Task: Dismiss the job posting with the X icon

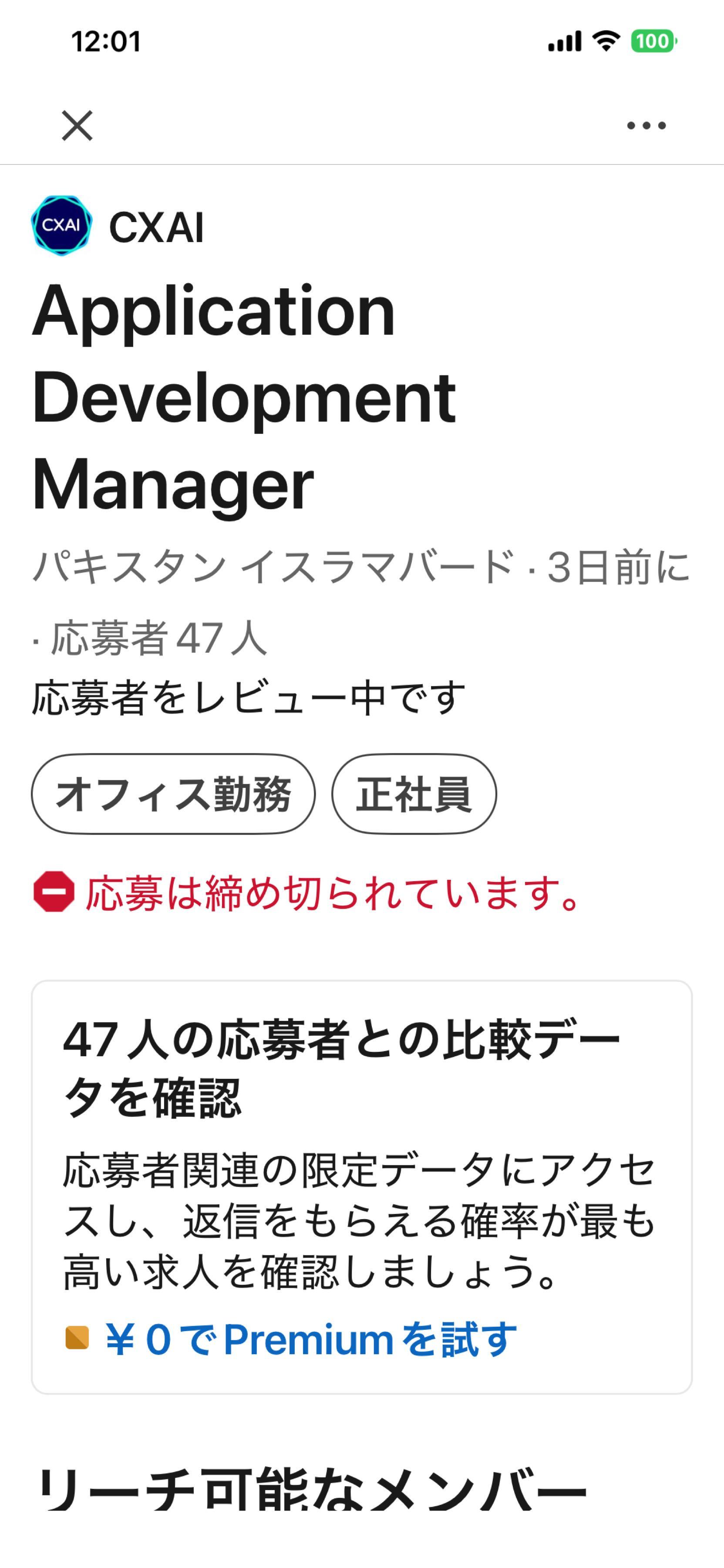Action: (x=77, y=126)
